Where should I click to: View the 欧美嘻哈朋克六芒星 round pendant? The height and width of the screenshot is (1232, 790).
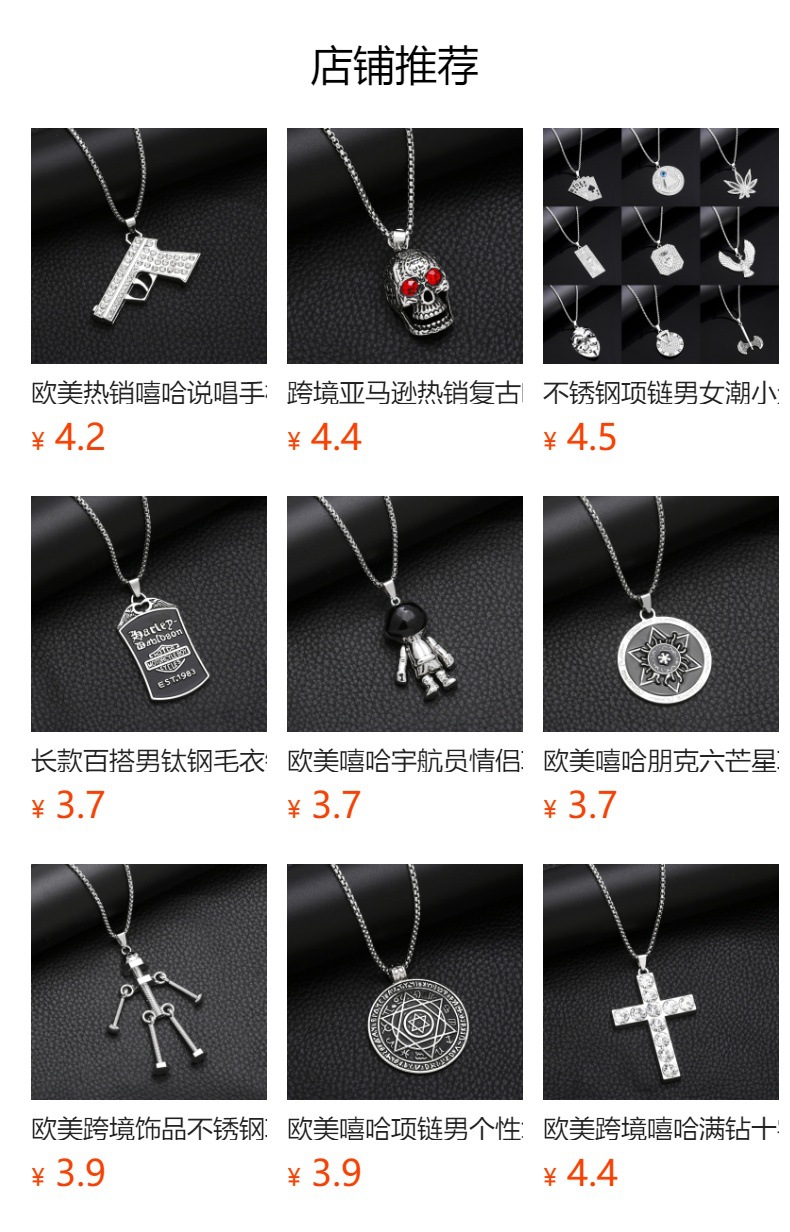click(660, 614)
